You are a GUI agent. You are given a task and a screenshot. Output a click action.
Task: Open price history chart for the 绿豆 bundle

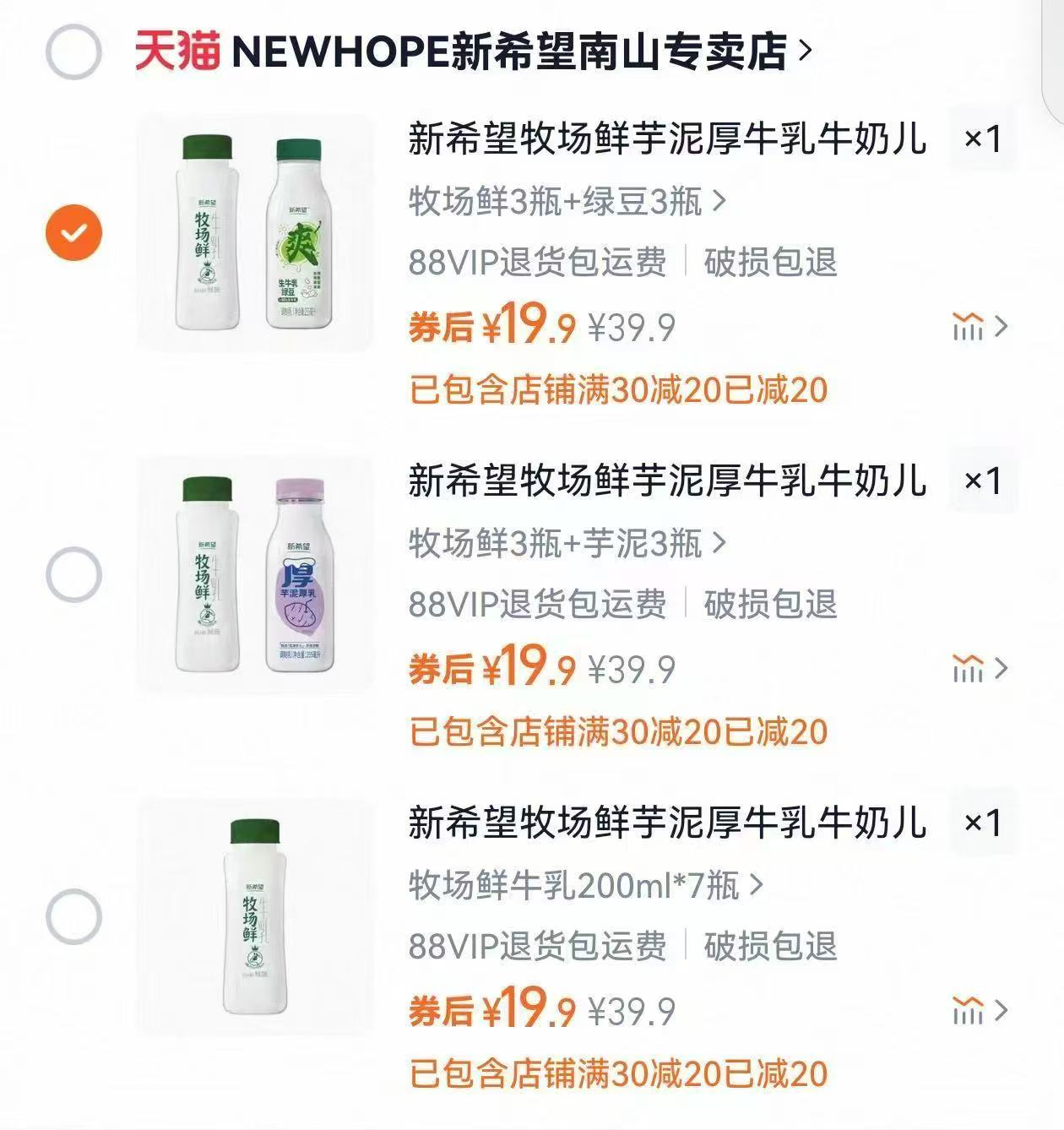pyautogui.click(x=969, y=324)
